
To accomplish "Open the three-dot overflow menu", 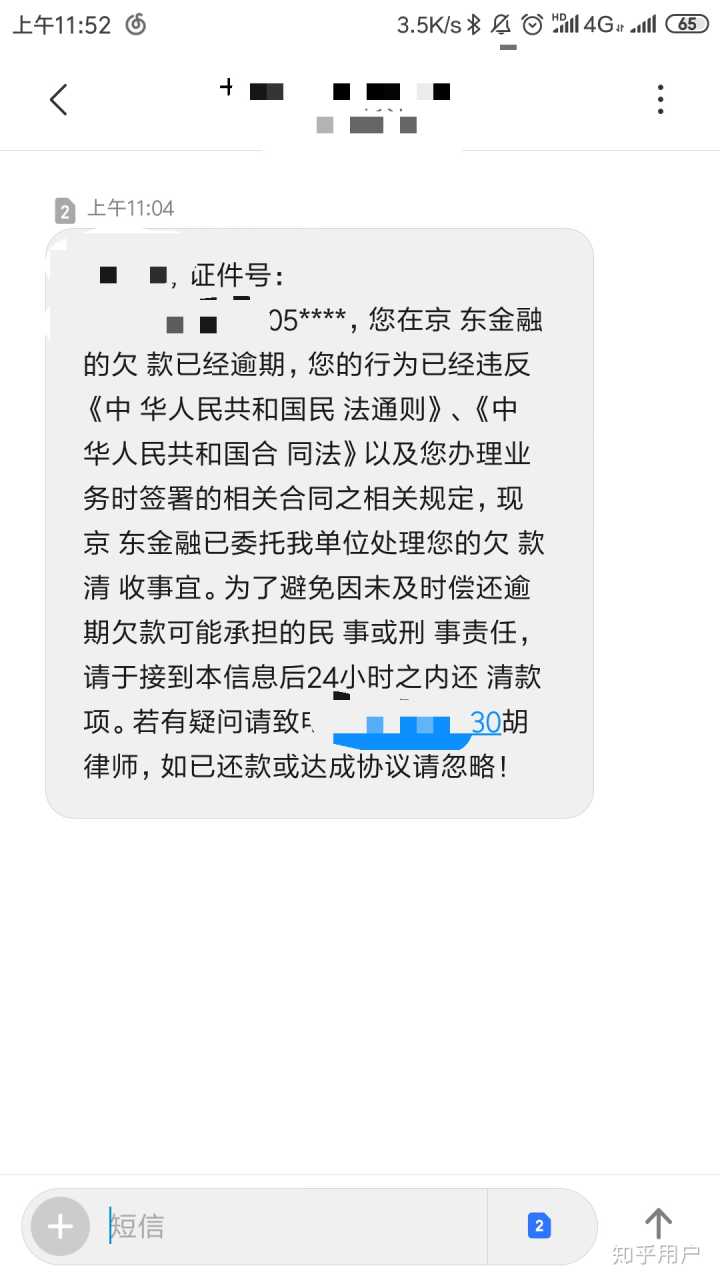I will coord(660,99).
